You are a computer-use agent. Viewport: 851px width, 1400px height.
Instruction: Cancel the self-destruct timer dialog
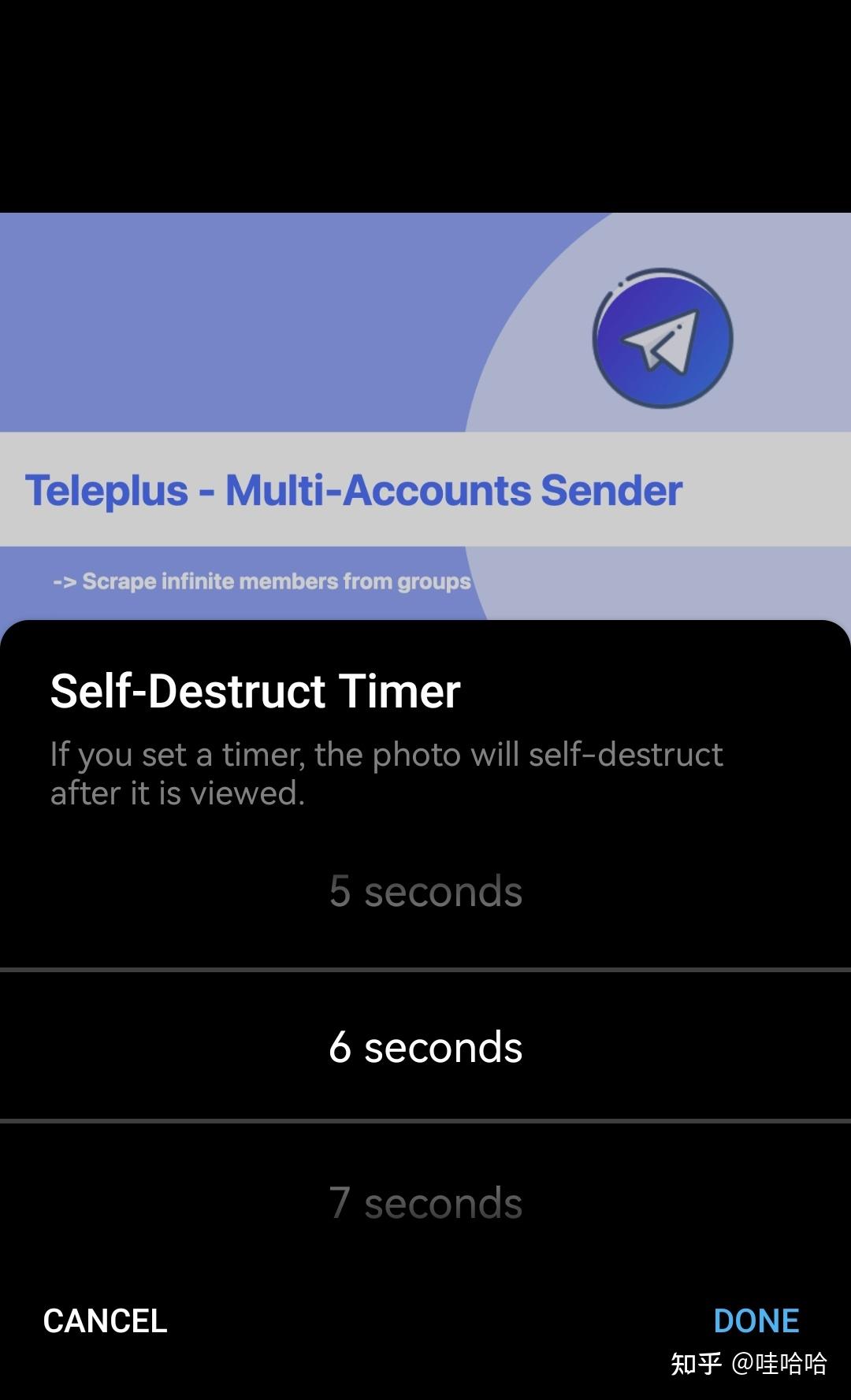coord(105,1321)
